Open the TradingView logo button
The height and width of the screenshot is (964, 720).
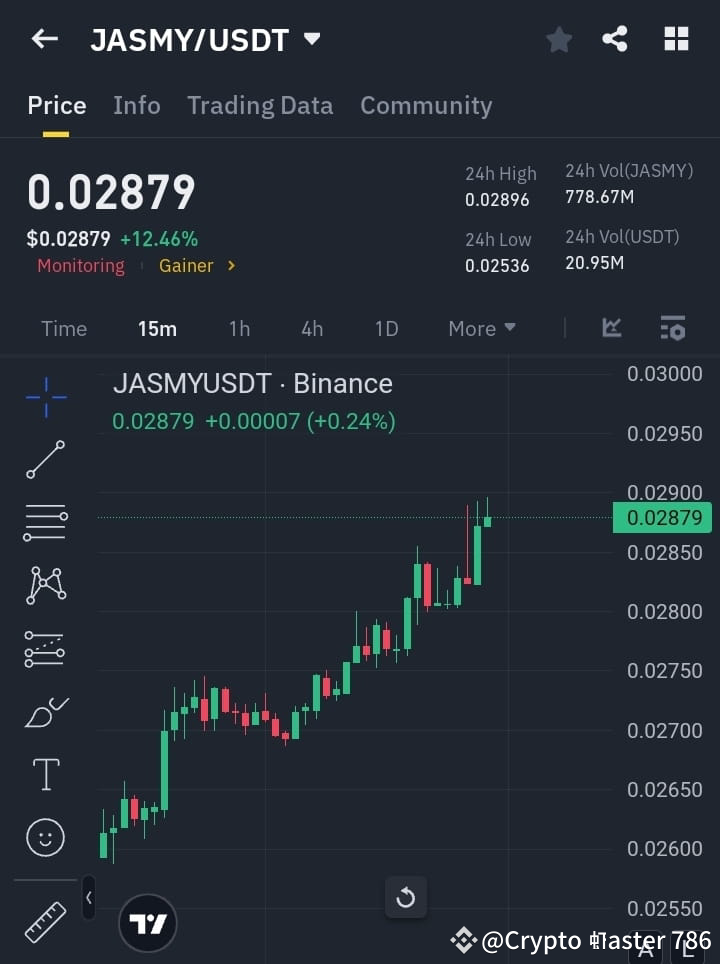point(148,922)
